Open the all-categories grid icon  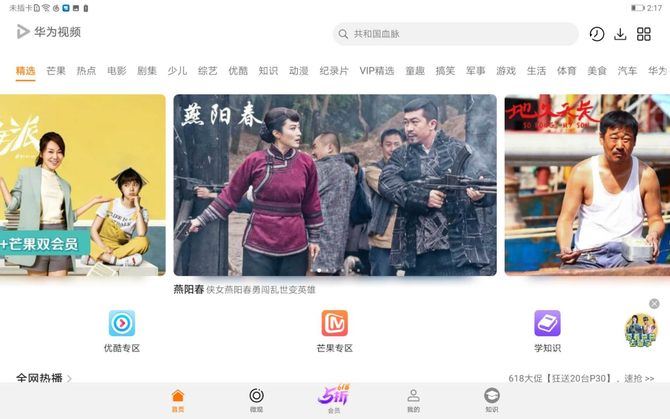tap(644, 34)
